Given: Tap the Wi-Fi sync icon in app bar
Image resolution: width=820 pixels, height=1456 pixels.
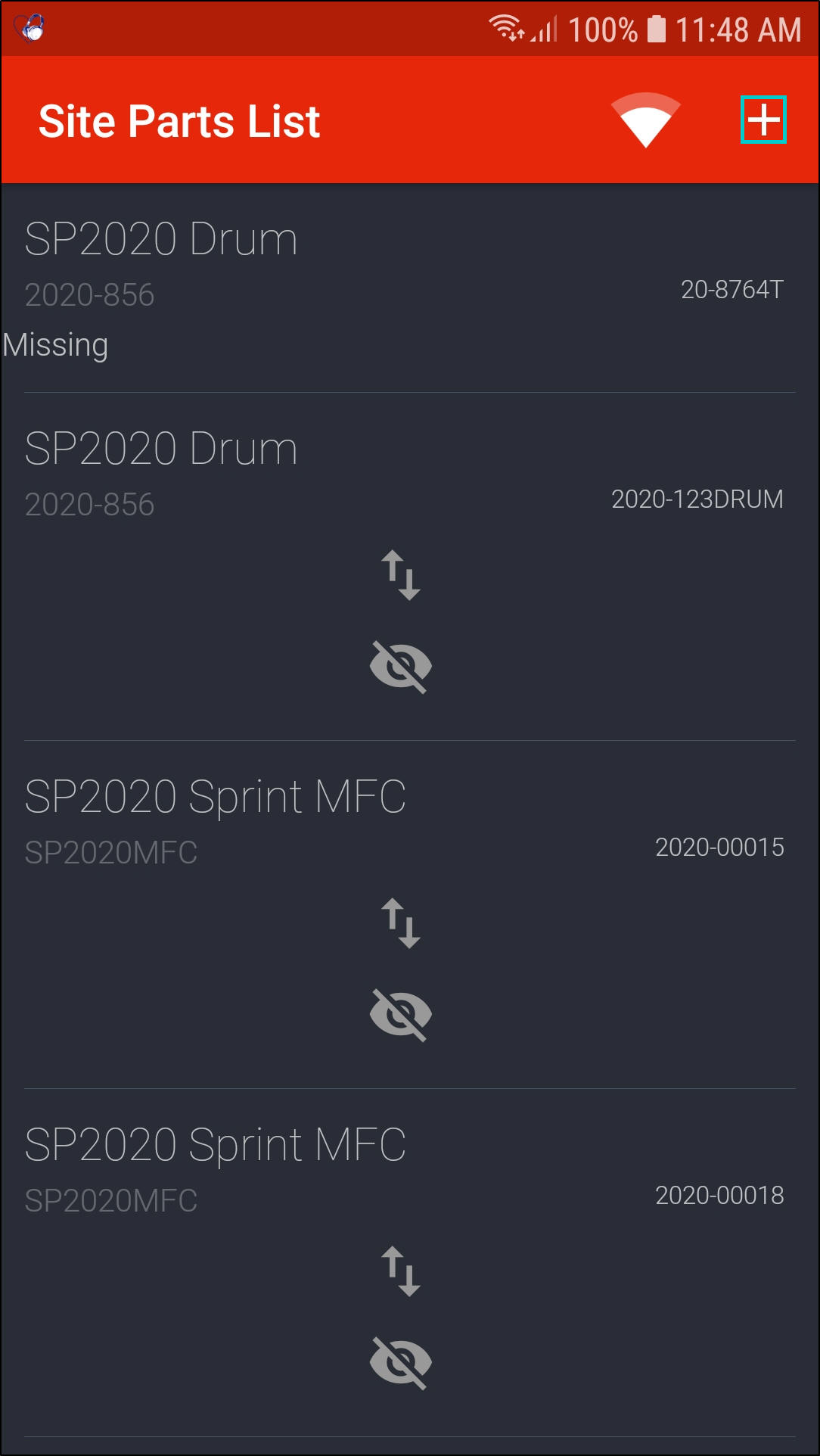Looking at the screenshot, I should 645,120.
